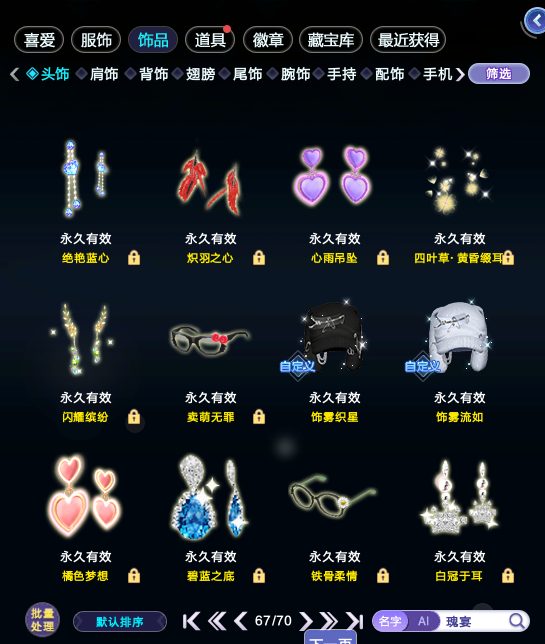Go to the next page arrow

[x=306, y=621]
